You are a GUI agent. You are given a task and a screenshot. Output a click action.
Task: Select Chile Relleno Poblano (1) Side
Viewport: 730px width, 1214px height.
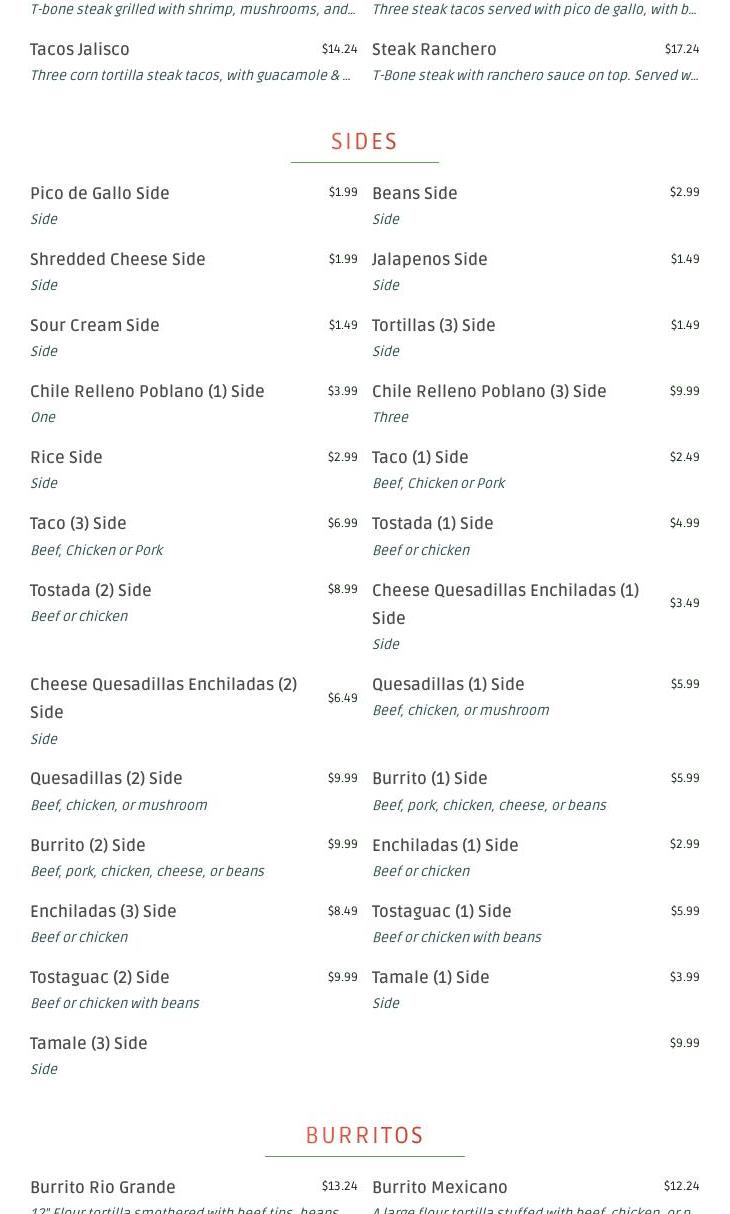[x=147, y=392]
